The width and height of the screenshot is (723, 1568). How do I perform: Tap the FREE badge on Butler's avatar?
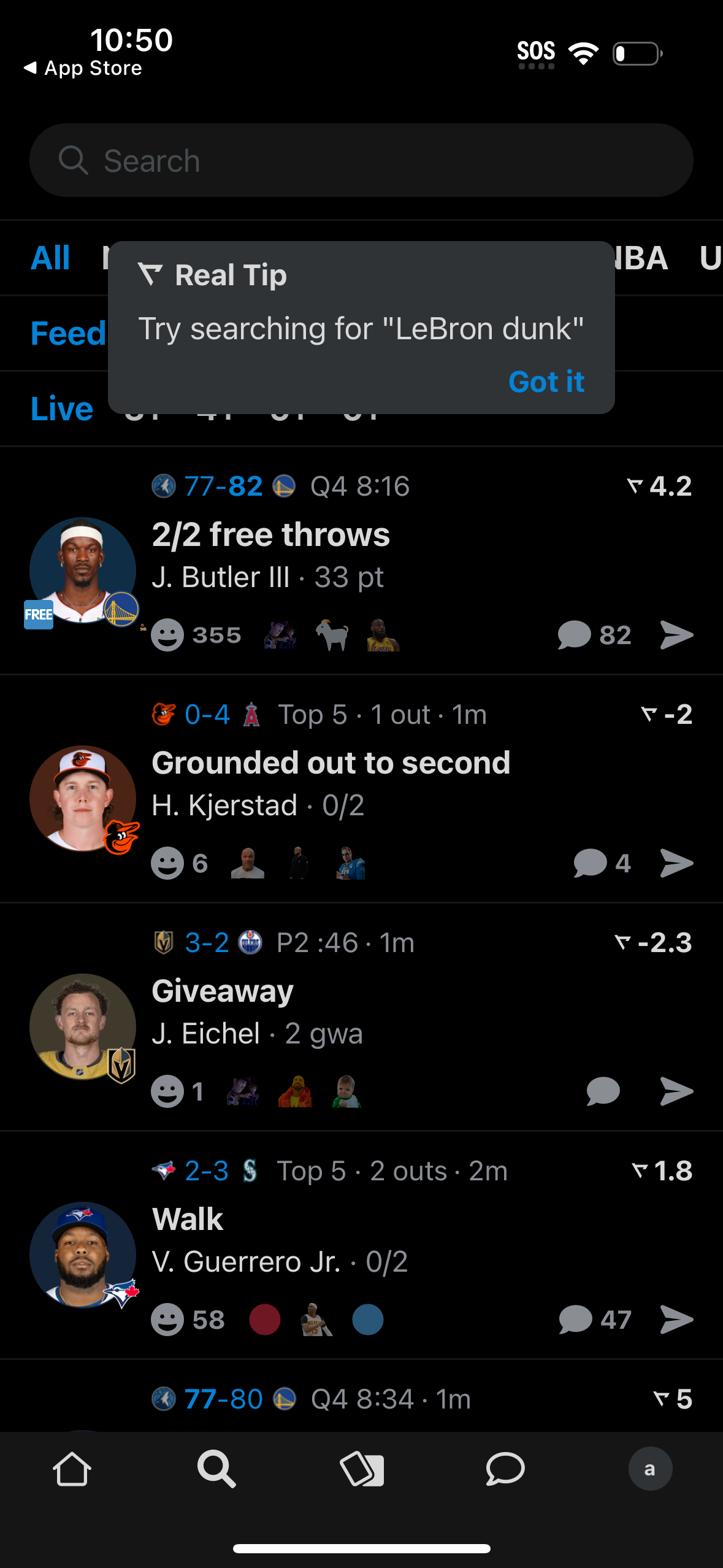pyautogui.click(x=39, y=613)
